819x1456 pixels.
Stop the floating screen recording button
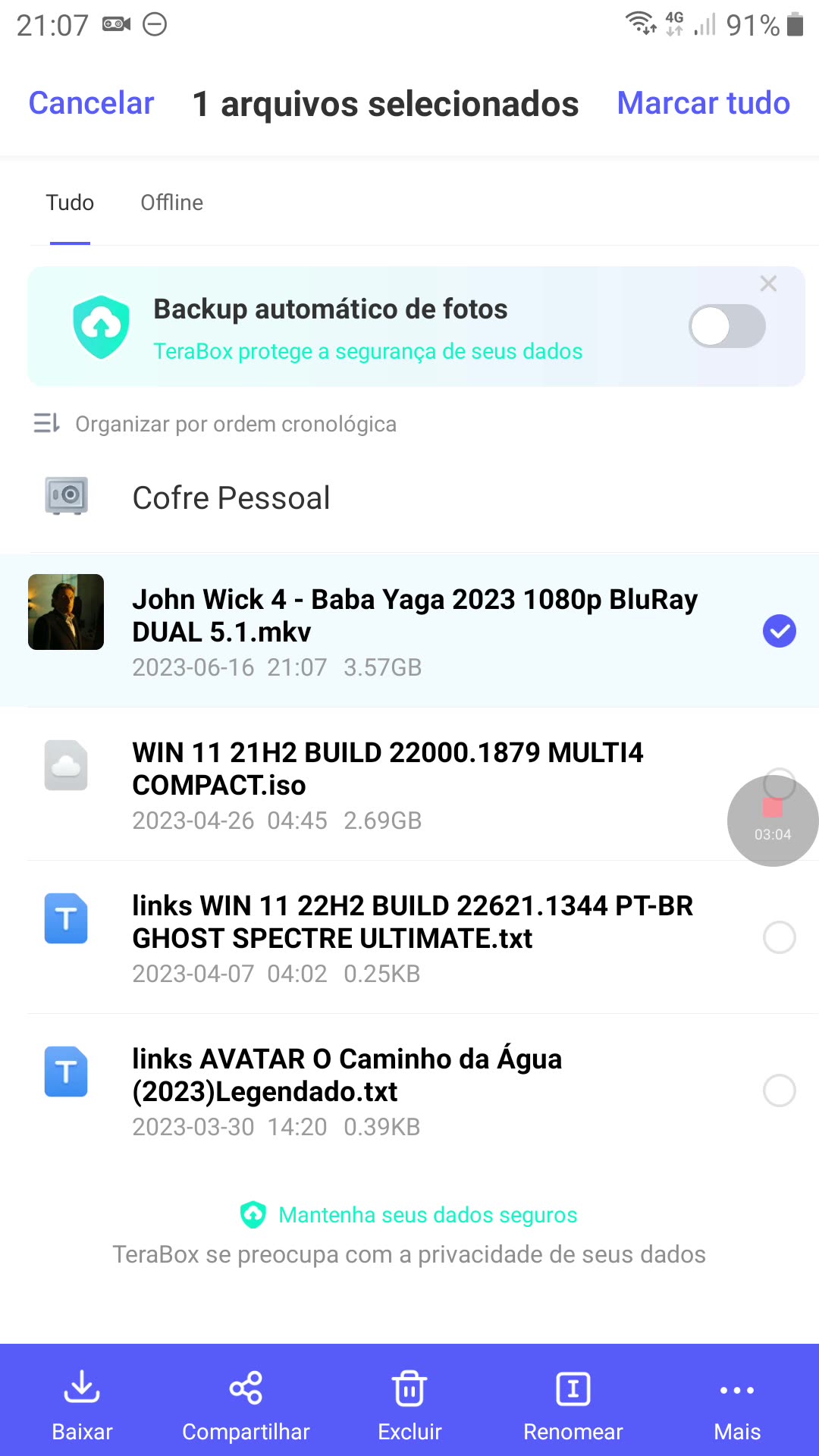(772, 809)
